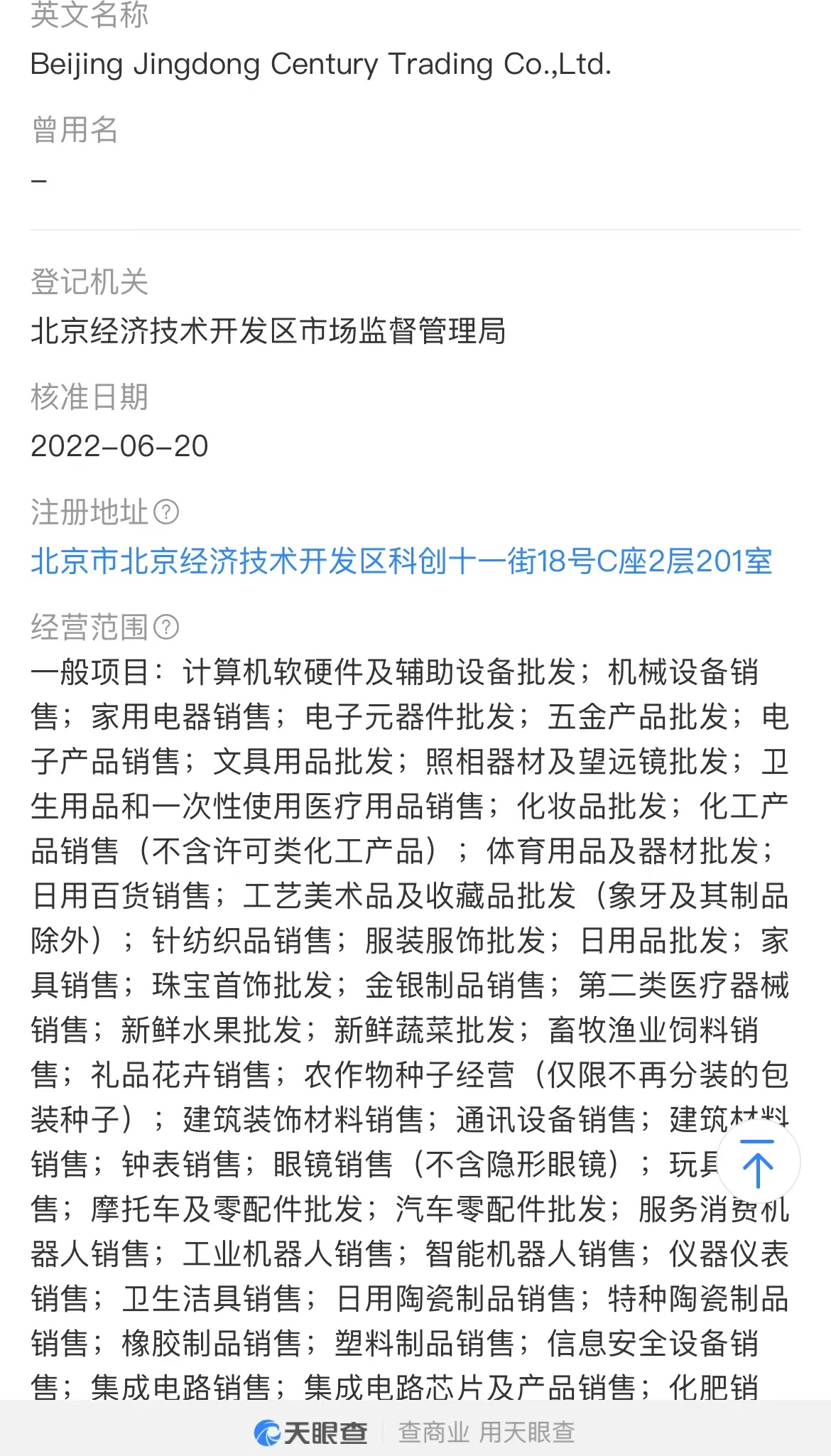Tap the back-to-top arrow button
Image resolution: width=831 pixels, height=1456 pixels.
758,1163
